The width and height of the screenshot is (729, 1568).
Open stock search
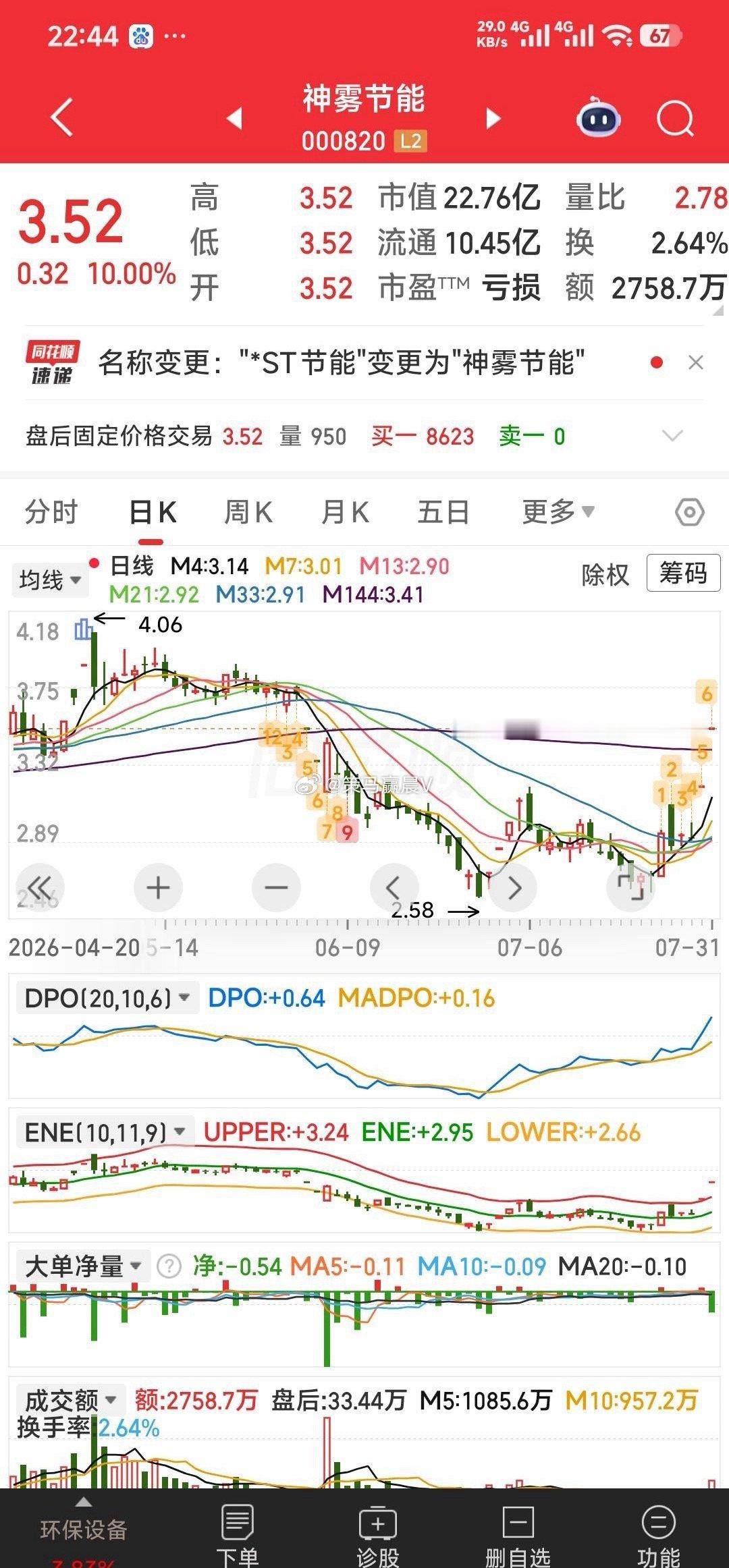(x=675, y=119)
